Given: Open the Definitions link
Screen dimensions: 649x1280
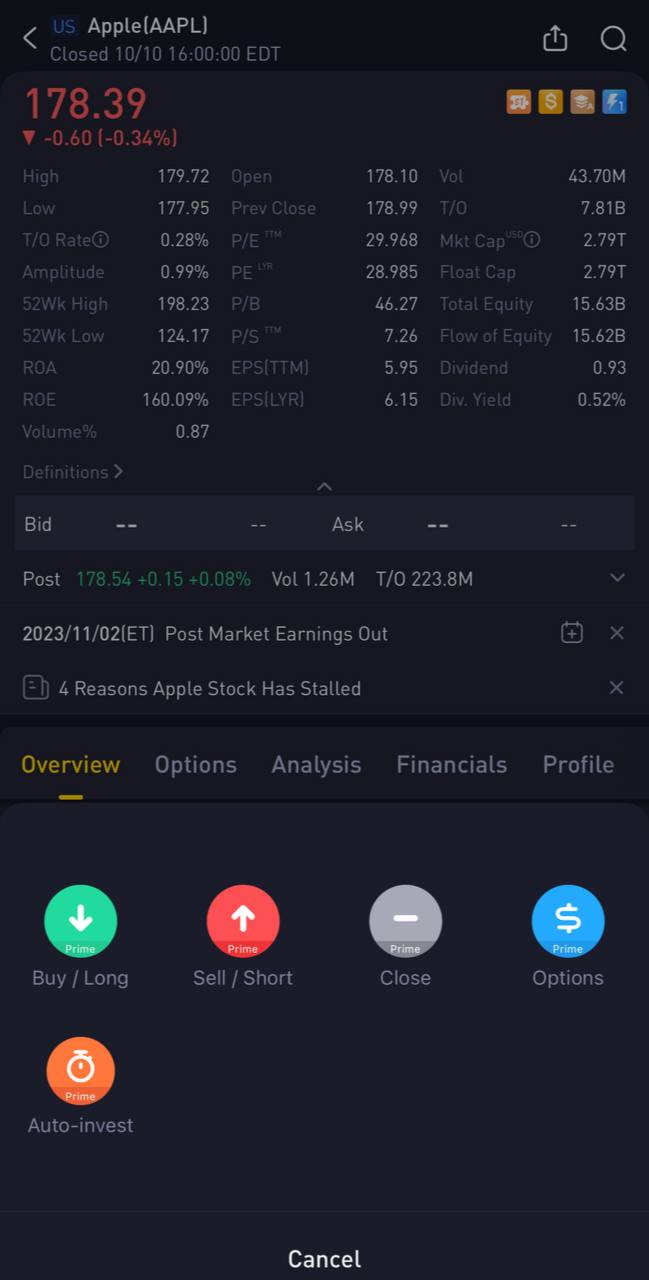Looking at the screenshot, I should point(73,472).
